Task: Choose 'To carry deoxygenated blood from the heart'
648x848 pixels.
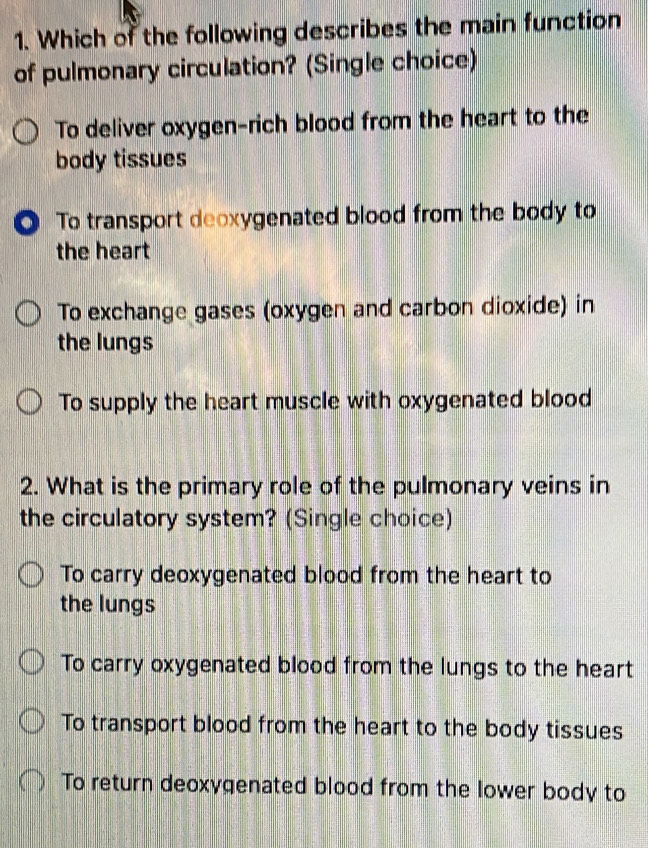Action: click(x=33, y=576)
